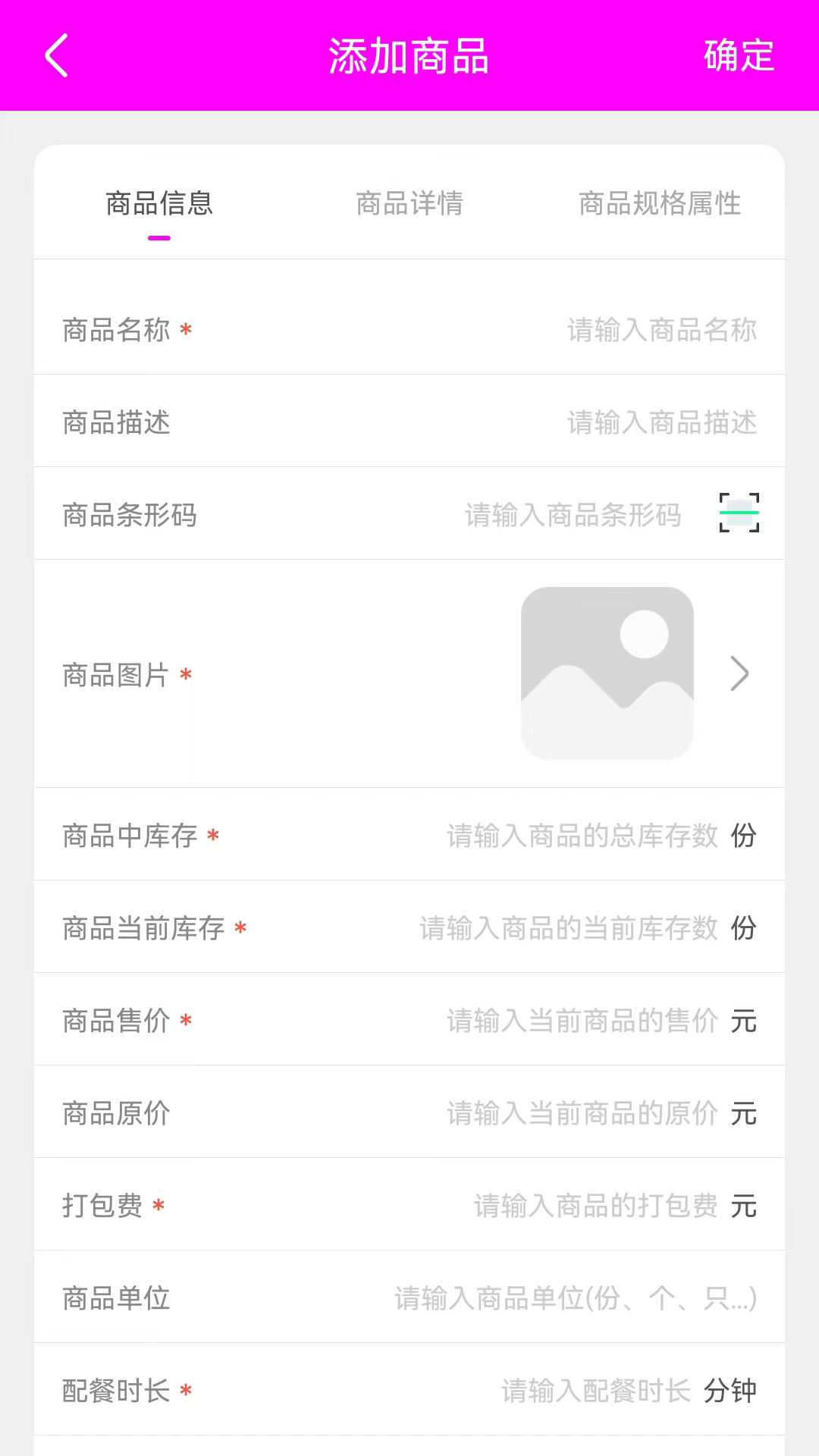Switch to the 商品详情 tab

[x=409, y=203]
